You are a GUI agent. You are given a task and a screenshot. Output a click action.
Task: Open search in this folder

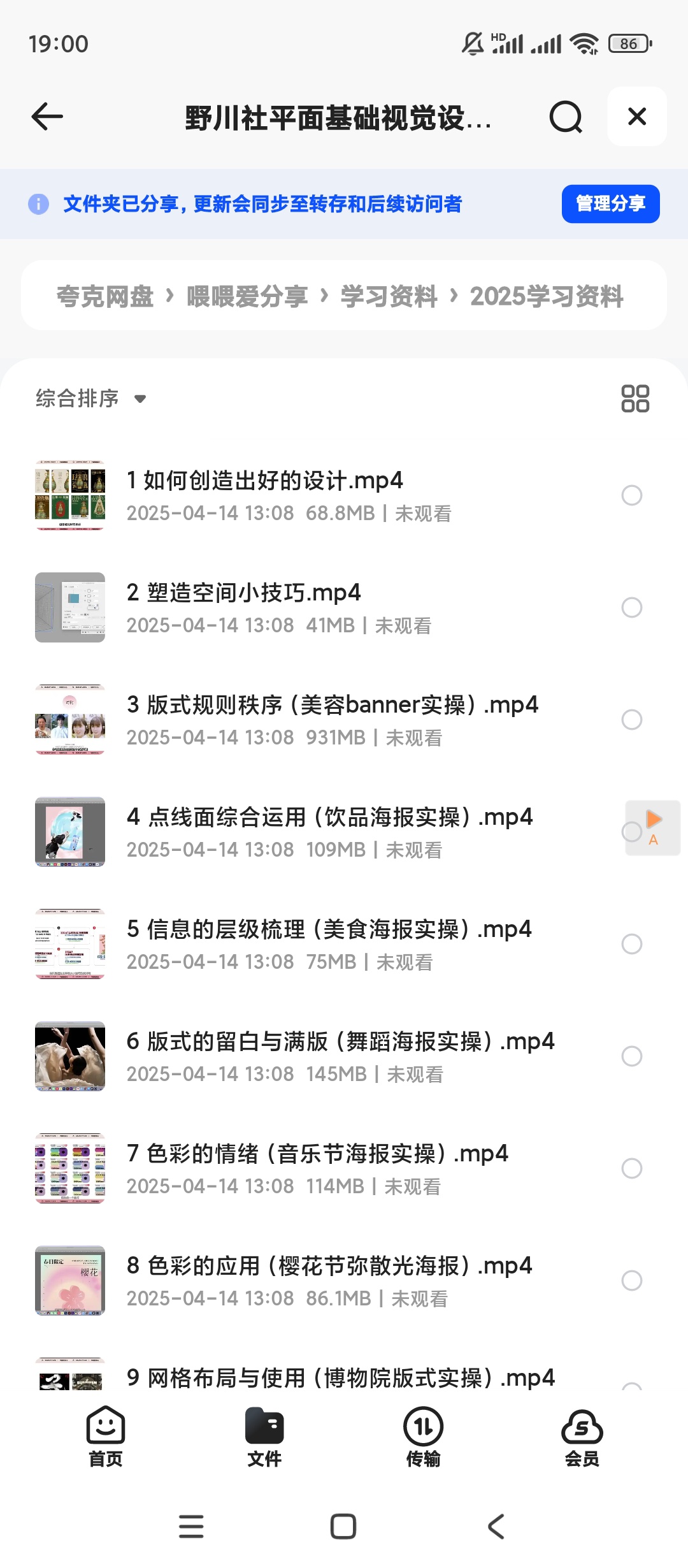click(566, 117)
